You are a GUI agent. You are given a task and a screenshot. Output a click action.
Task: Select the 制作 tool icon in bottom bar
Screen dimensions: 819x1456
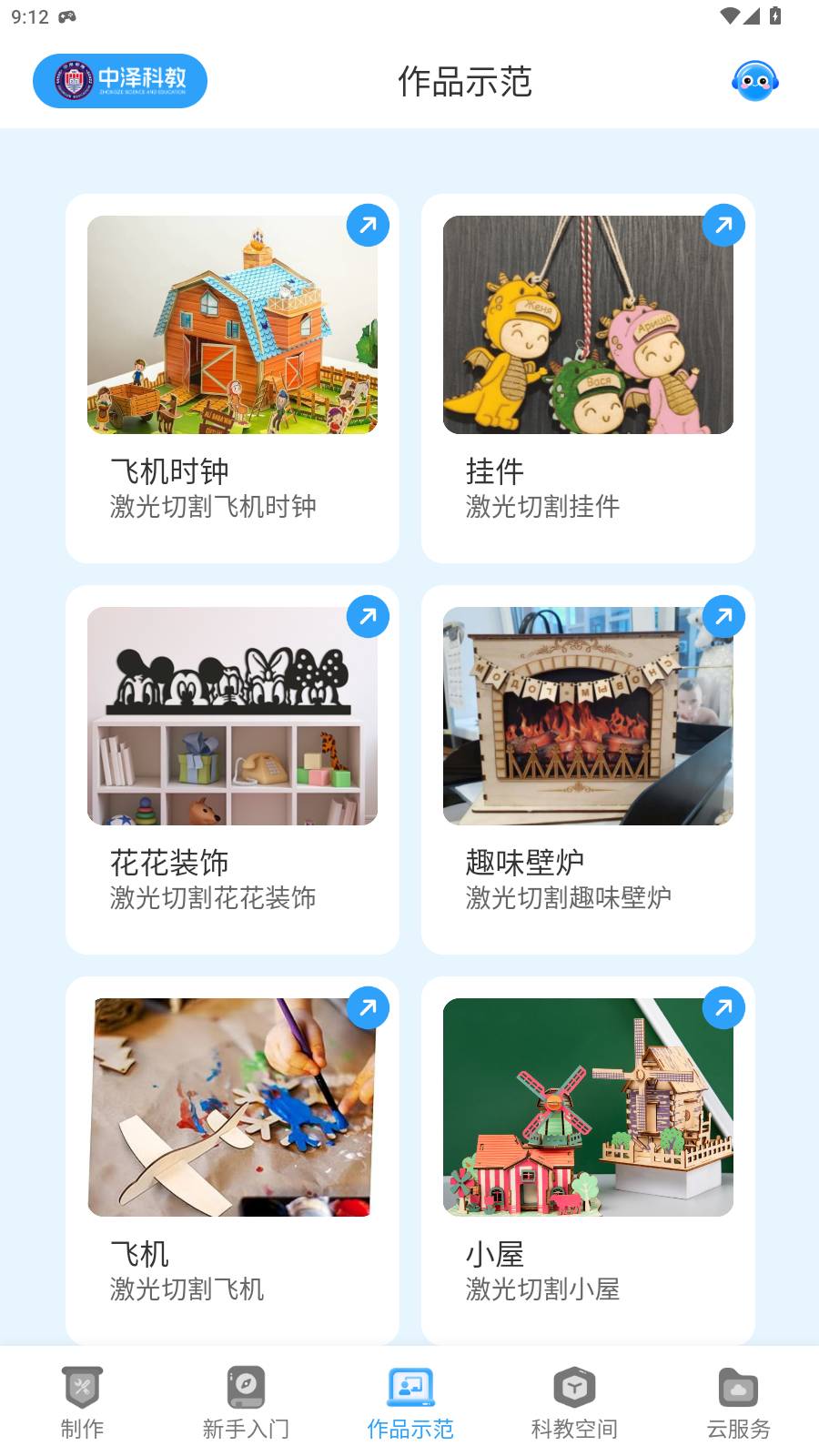click(80, 1387)
